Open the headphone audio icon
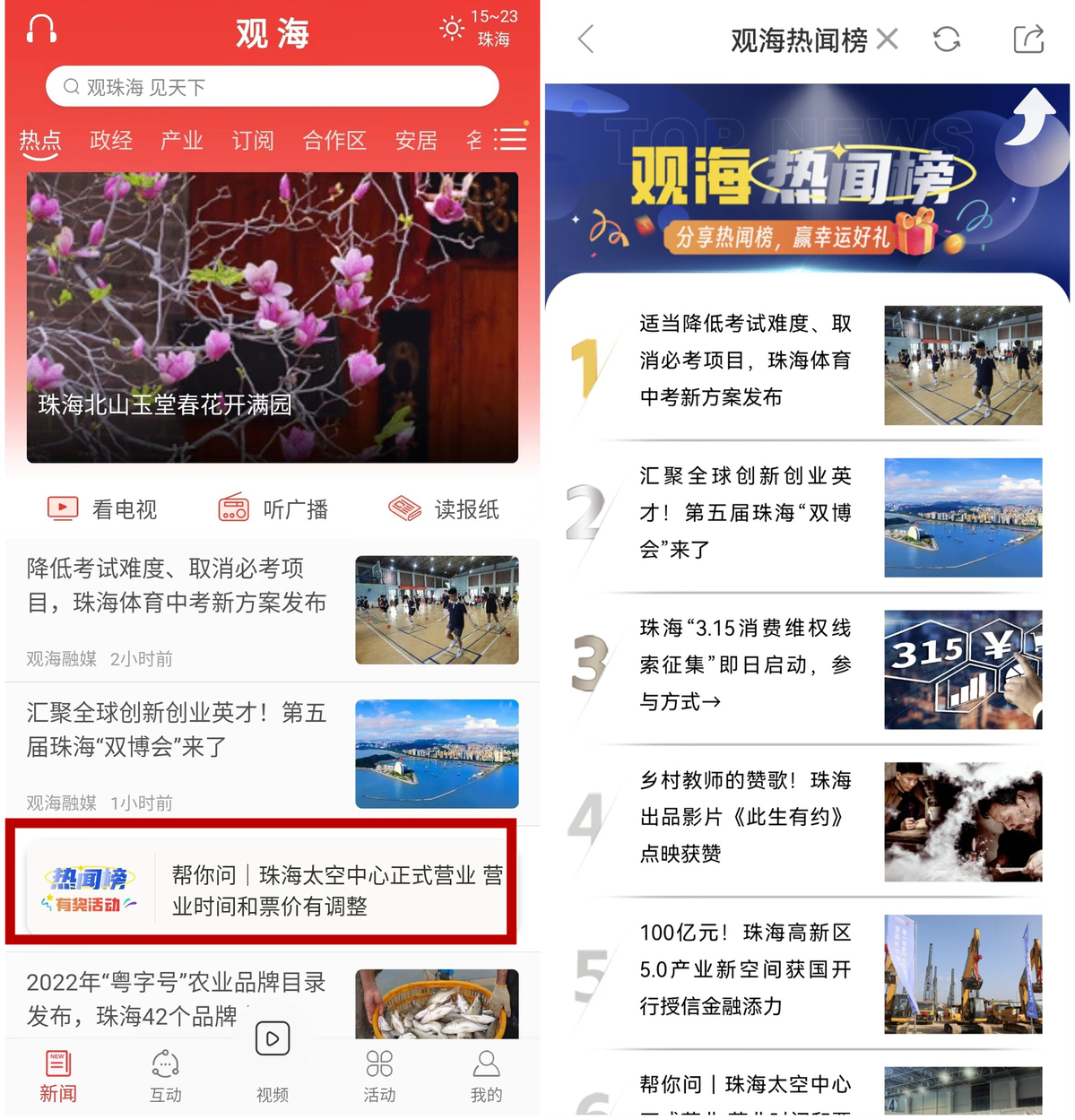 [x=41, y=30]
